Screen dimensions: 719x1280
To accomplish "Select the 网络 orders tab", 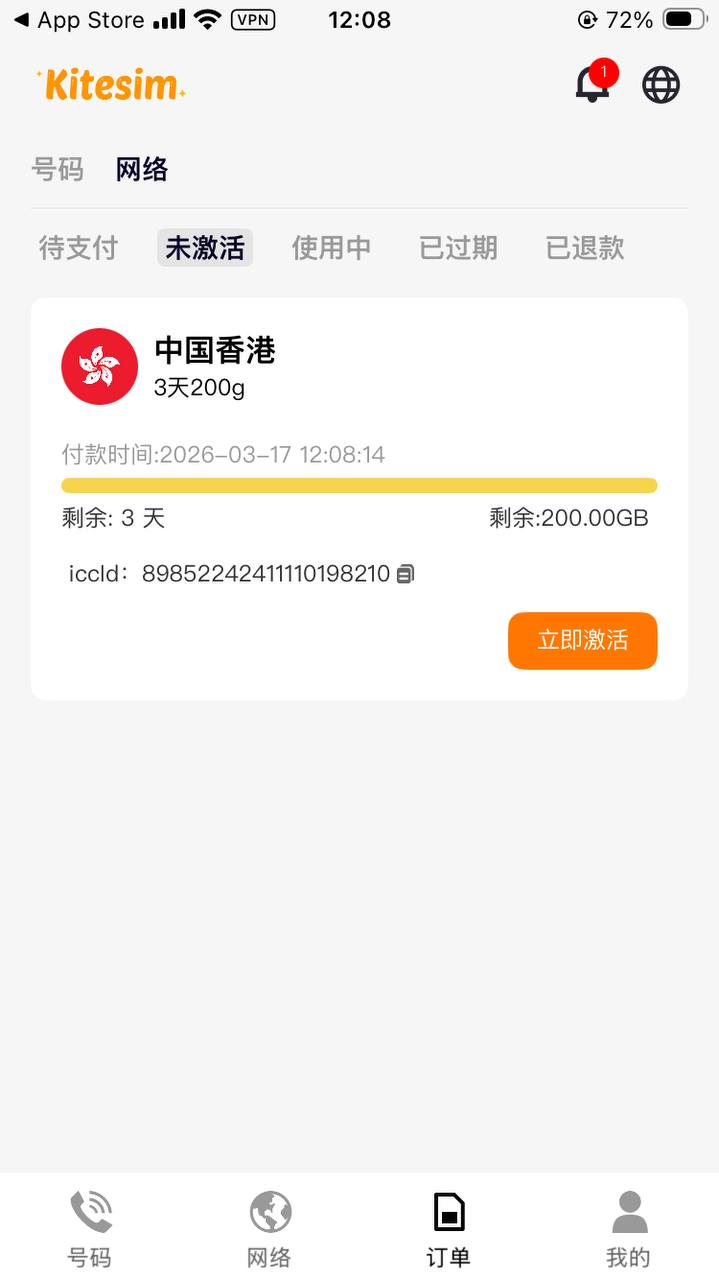I will (142, 170).
